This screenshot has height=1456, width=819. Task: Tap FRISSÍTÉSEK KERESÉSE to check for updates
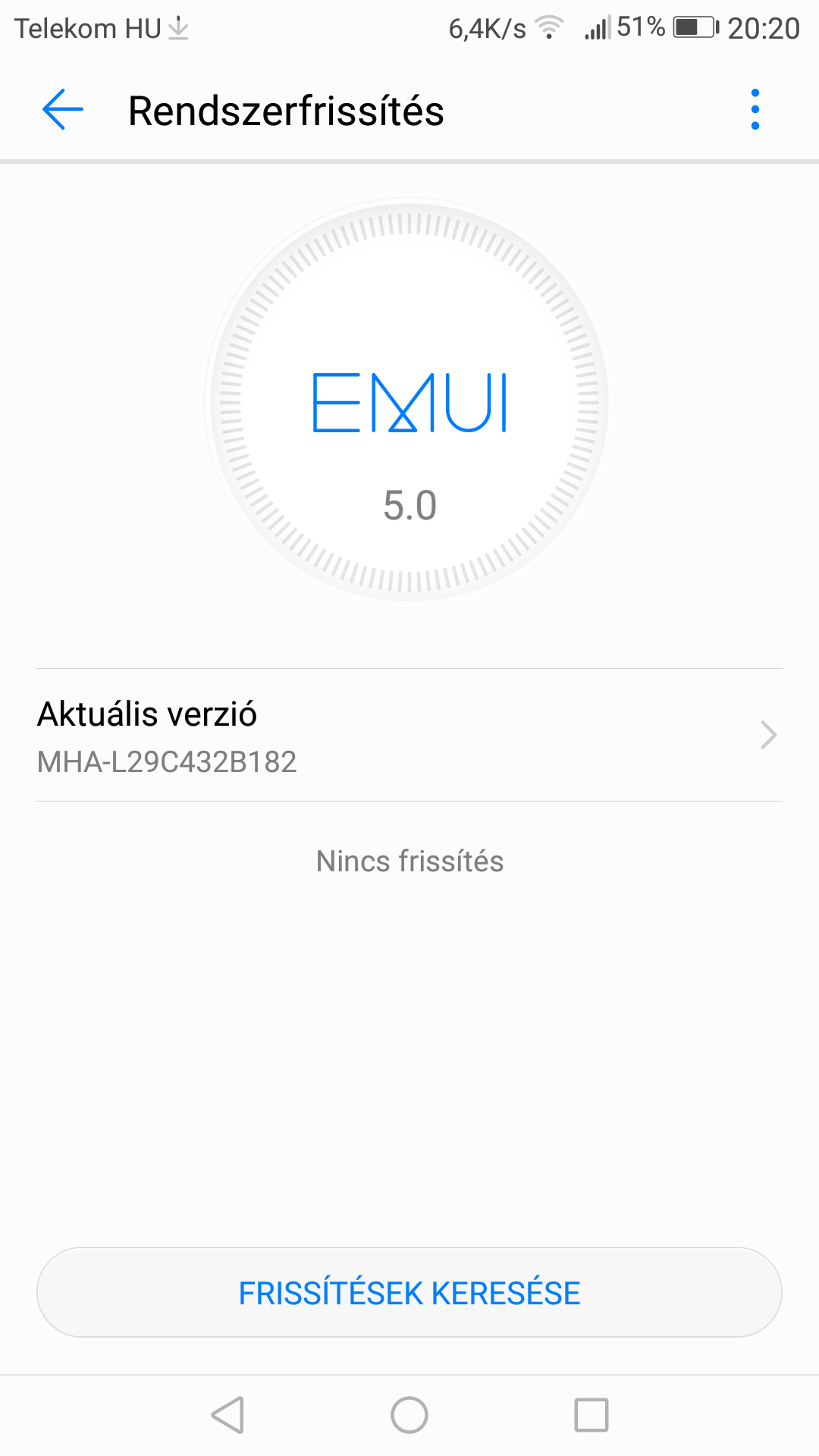[x=409, y=1292]
